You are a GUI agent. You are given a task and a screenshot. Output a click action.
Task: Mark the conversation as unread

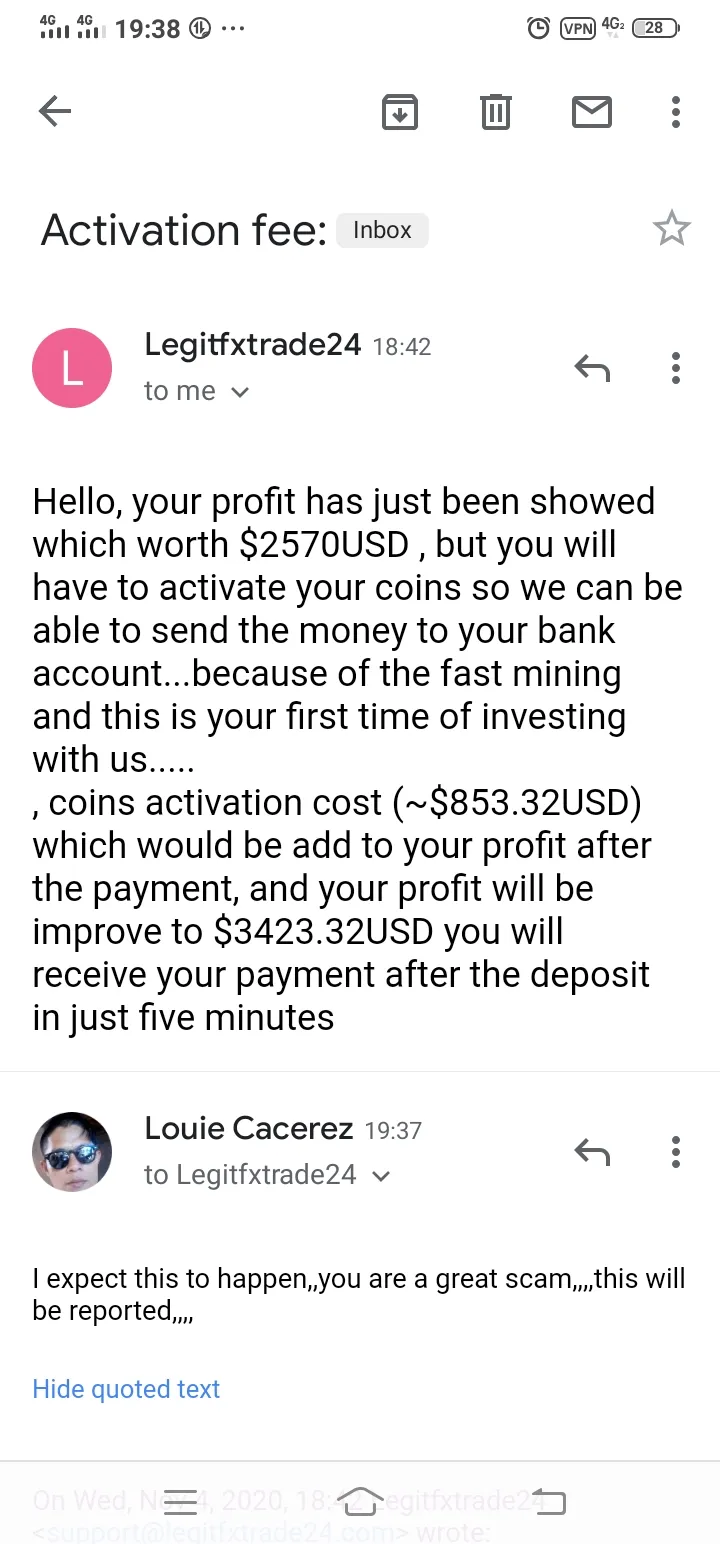[x=592, y=112]
